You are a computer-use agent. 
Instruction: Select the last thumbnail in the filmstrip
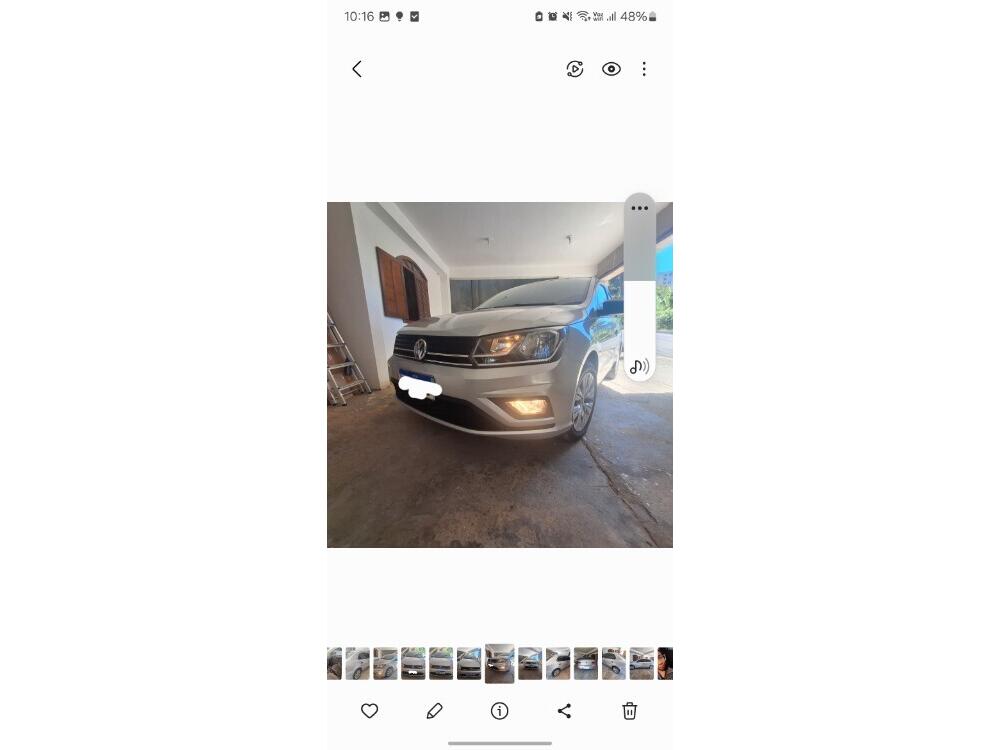665,663
